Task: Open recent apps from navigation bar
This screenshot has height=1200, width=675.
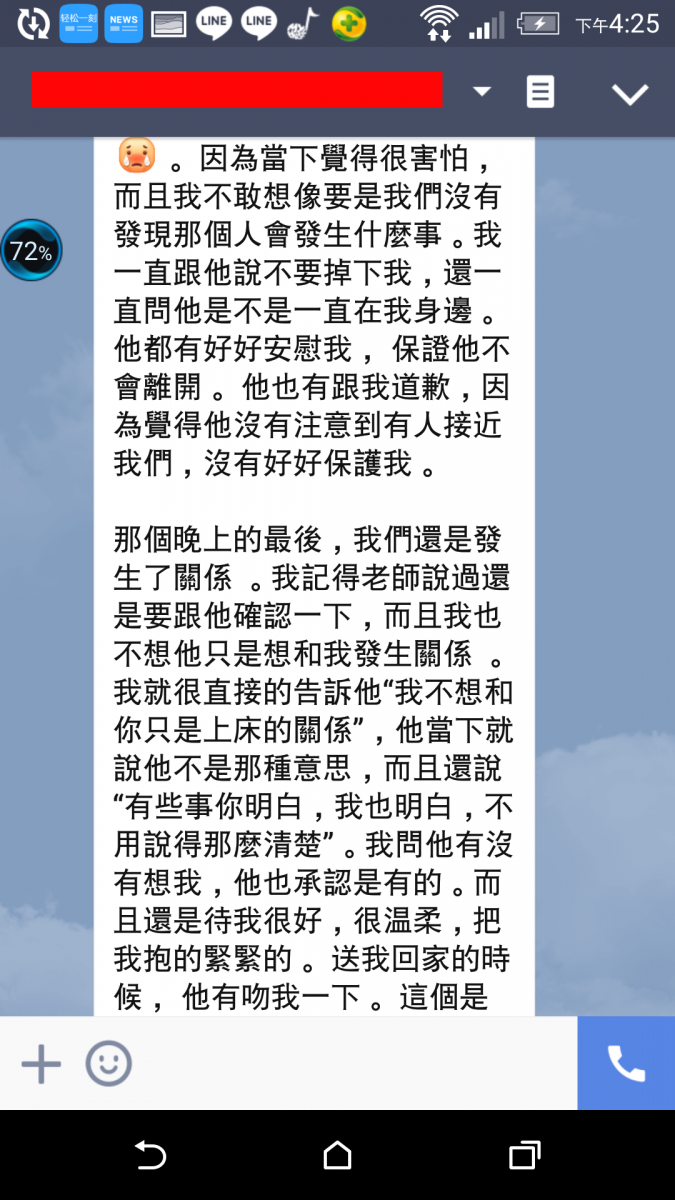Action: pyautogui.click(x=524, y=1155)
